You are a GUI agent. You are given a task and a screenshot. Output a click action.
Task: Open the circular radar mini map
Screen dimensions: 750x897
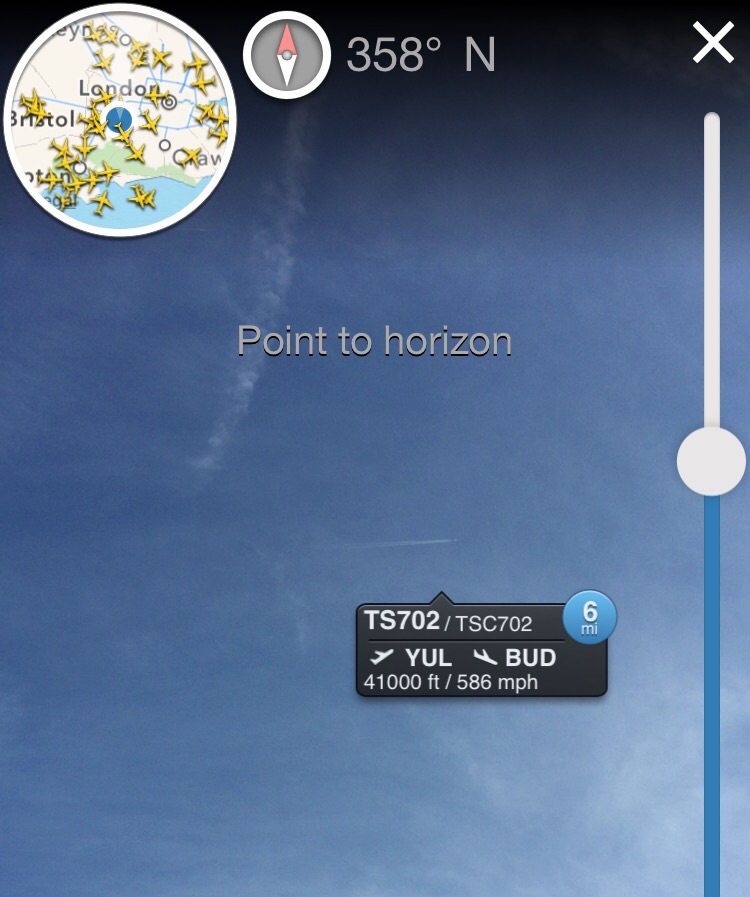coord(119,120)
